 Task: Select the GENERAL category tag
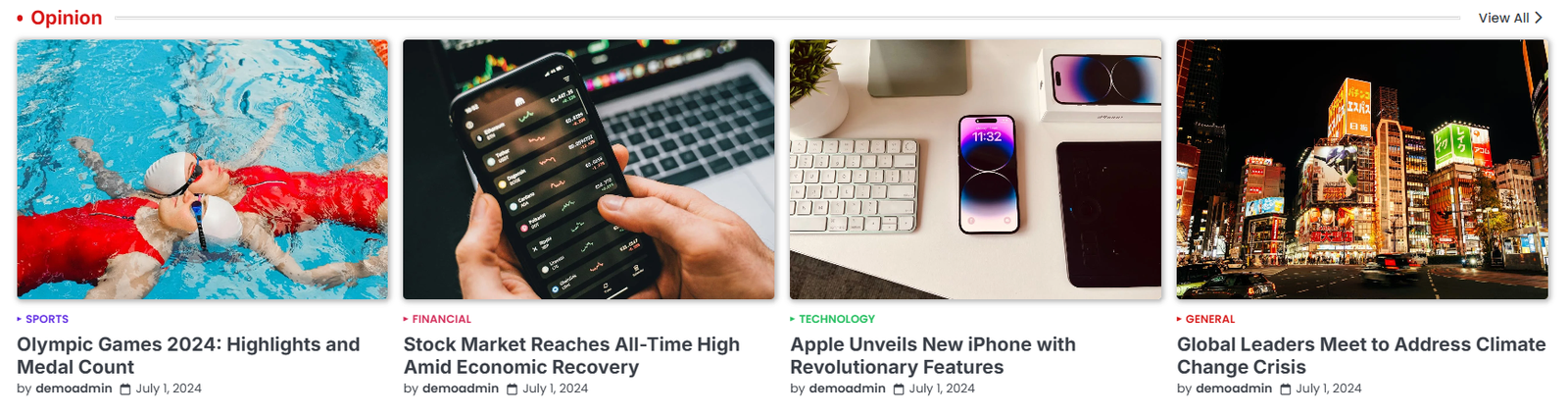1209,319
